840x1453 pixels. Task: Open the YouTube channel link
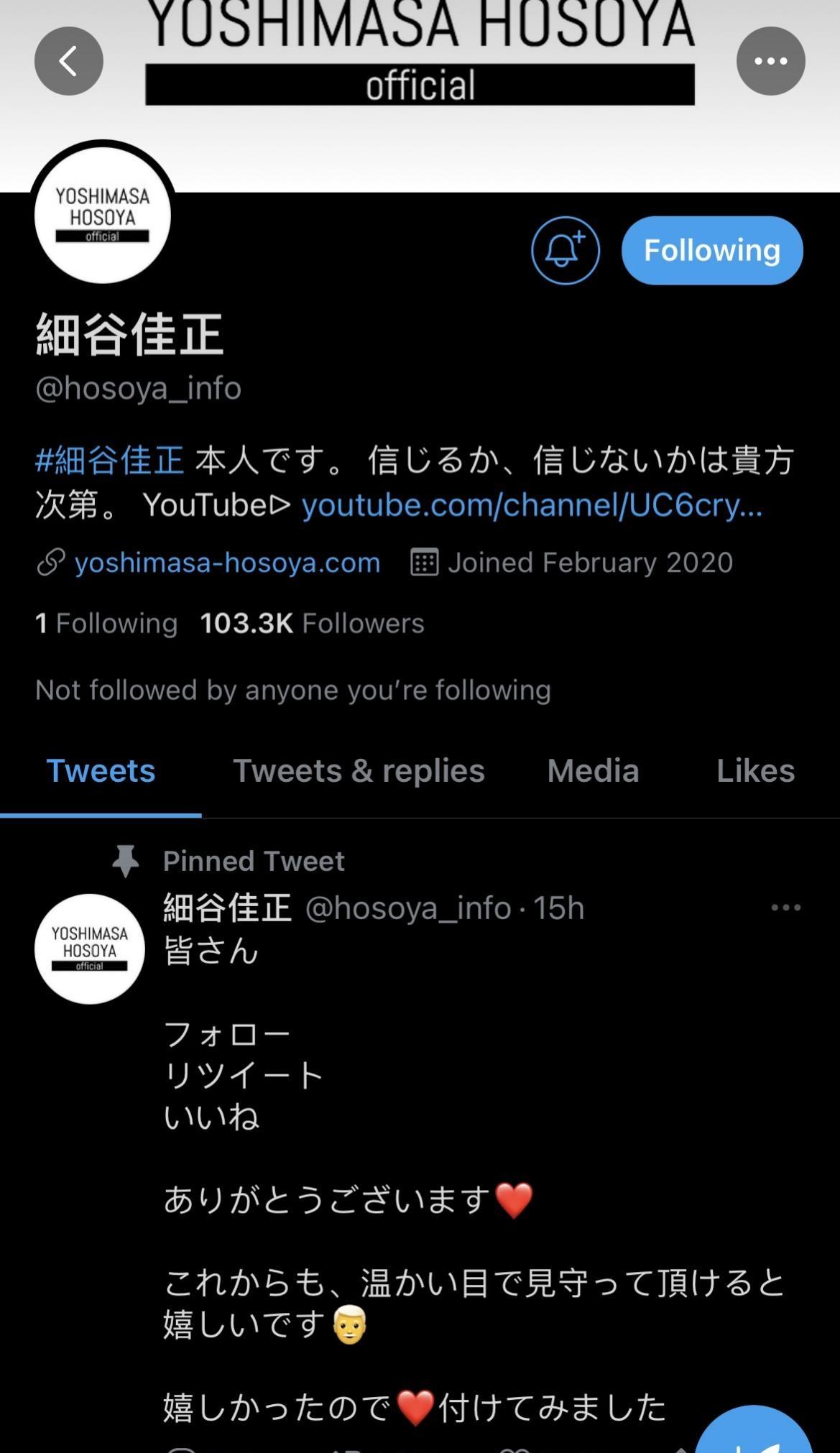pyautogui.click(x=532, y=505)
